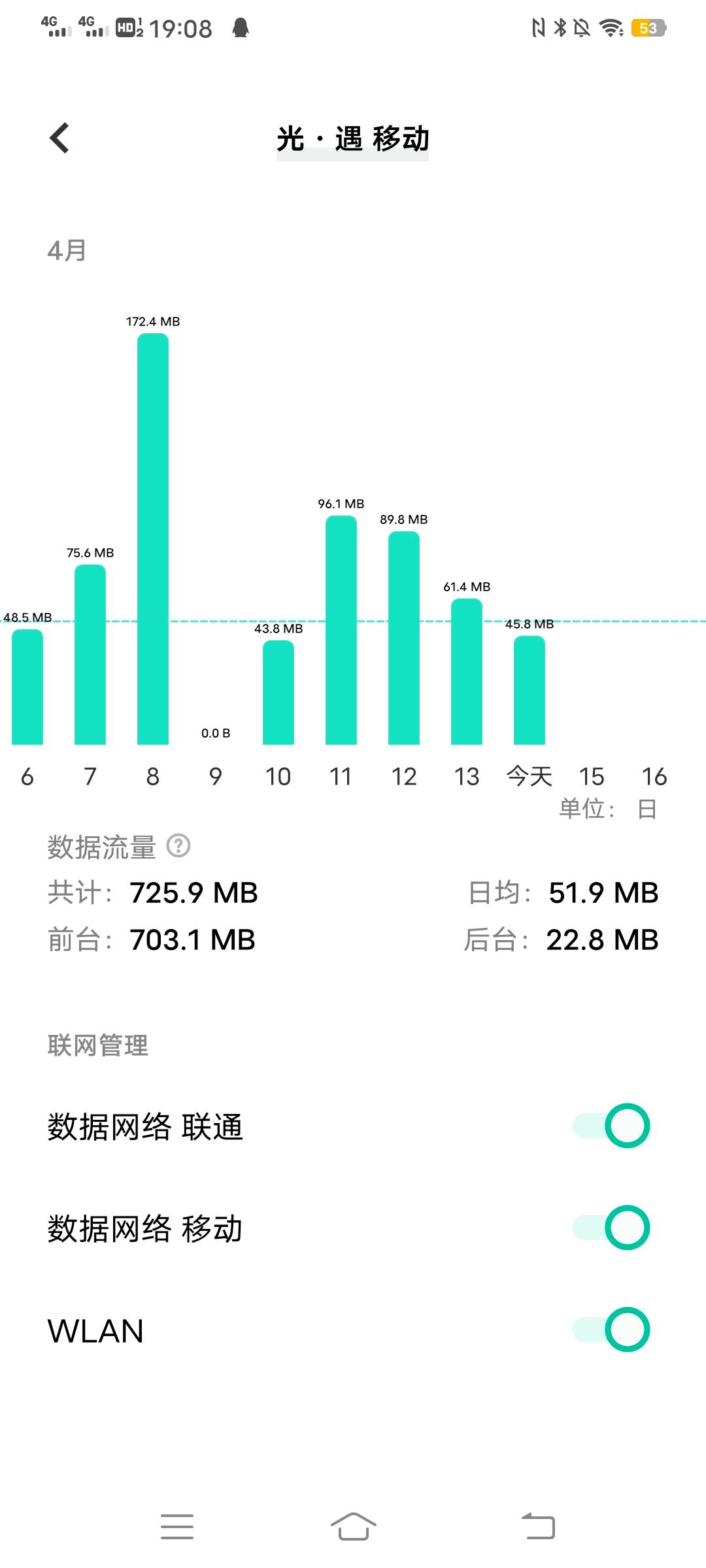Toggle 数据网络 移动 switch
706x1568 pixels.
tap(612, 1228)
